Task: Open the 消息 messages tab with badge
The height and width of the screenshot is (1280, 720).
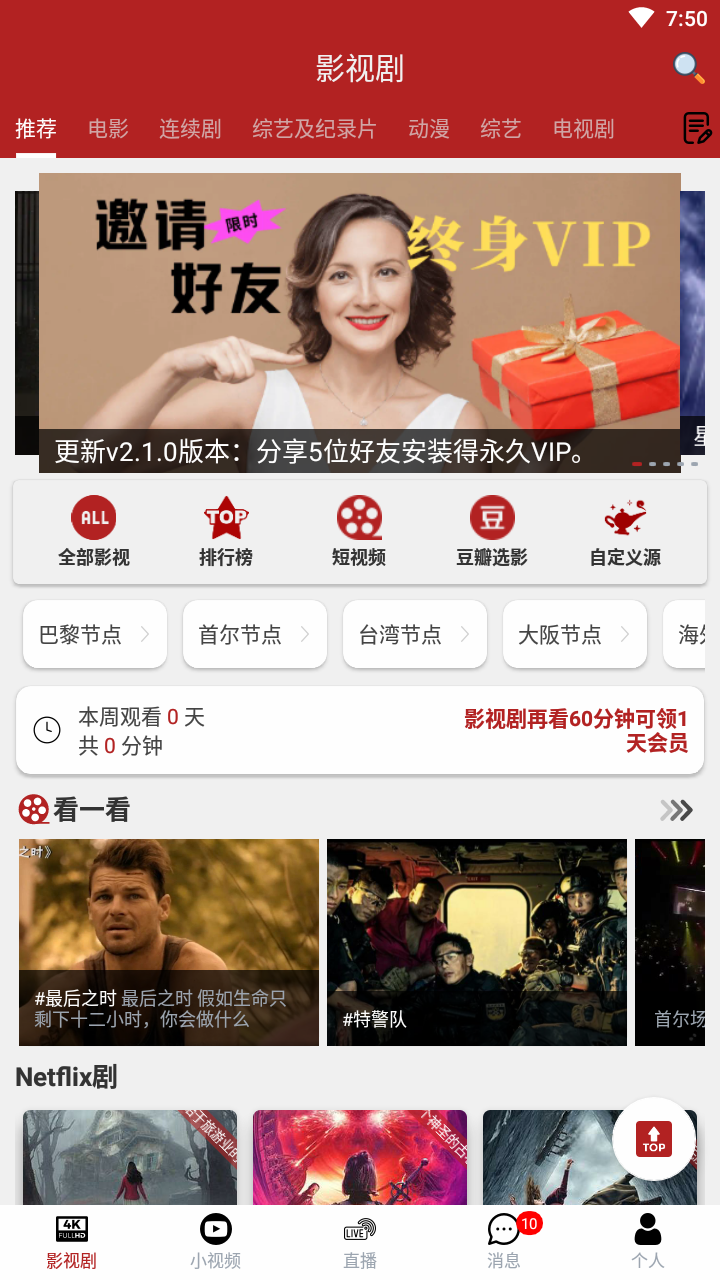Action: (504, 1240)
